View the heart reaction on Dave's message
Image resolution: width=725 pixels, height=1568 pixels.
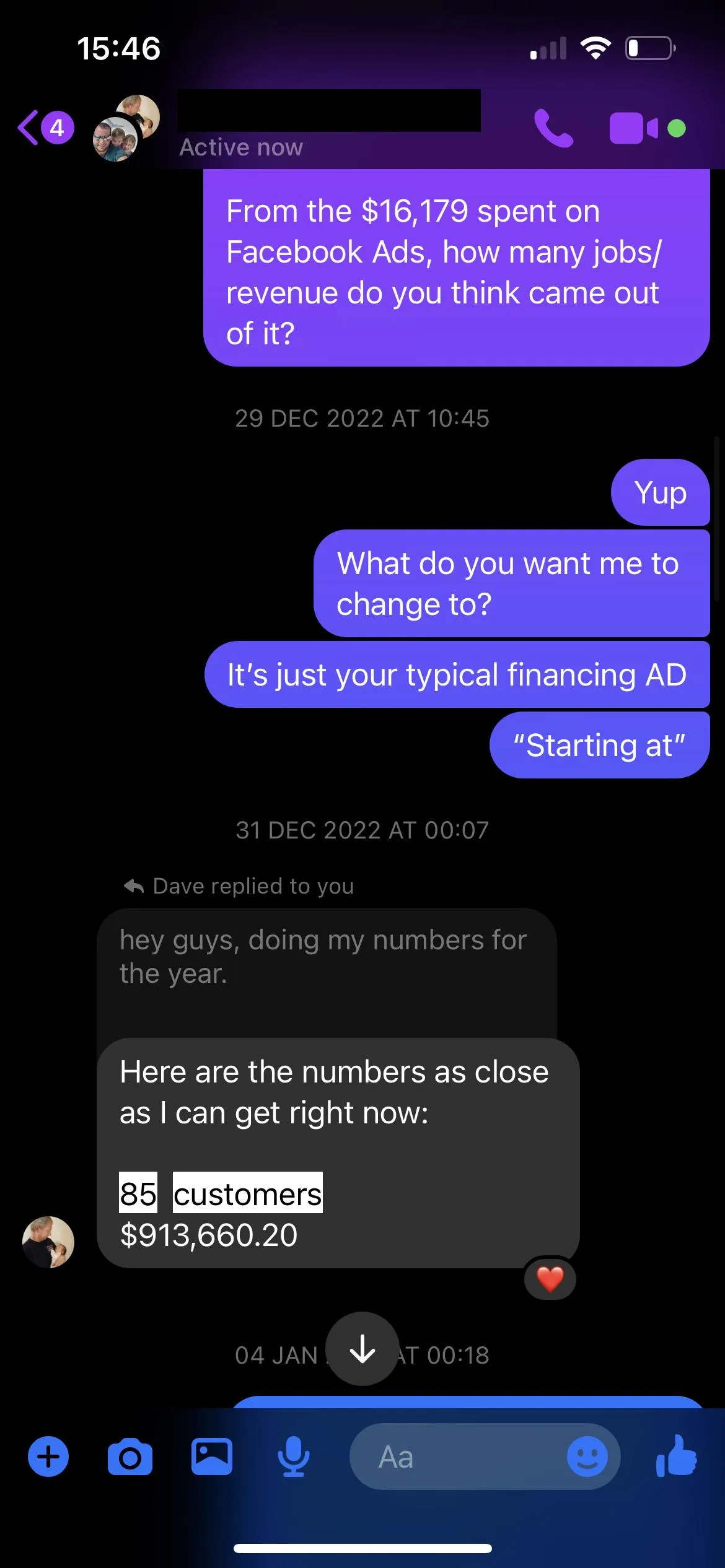click(x=550, y=1278)
